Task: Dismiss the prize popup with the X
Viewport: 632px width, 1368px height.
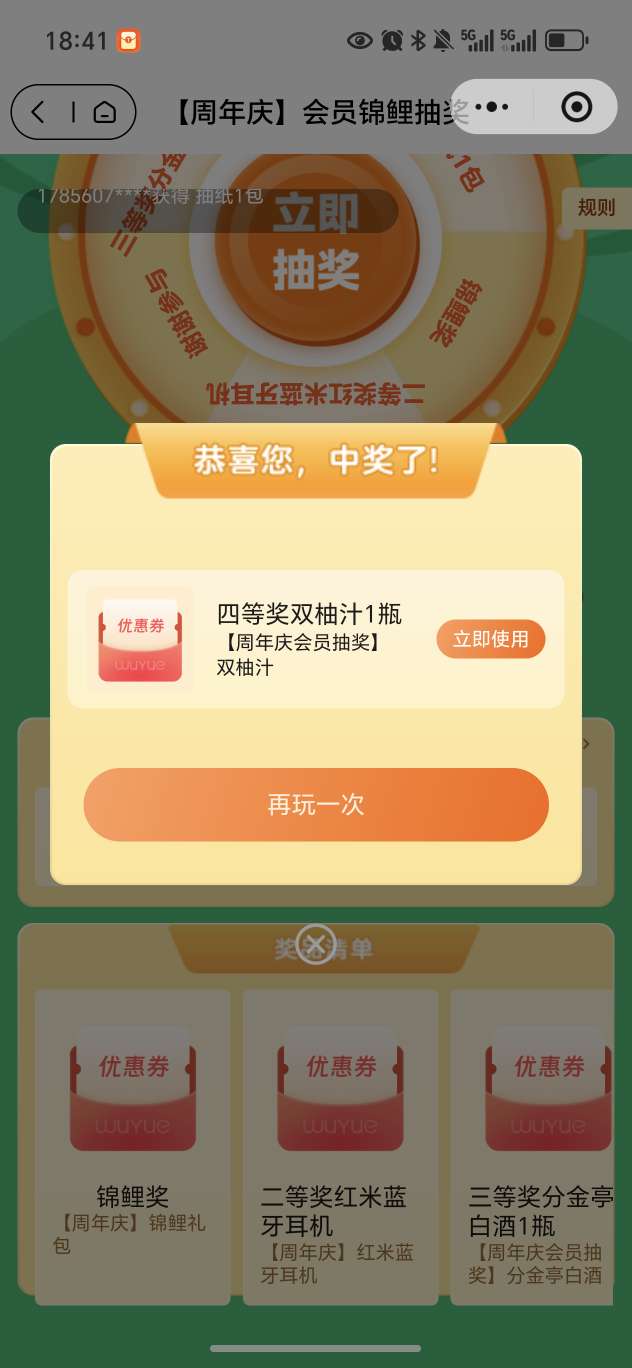Action: (316, 944)
